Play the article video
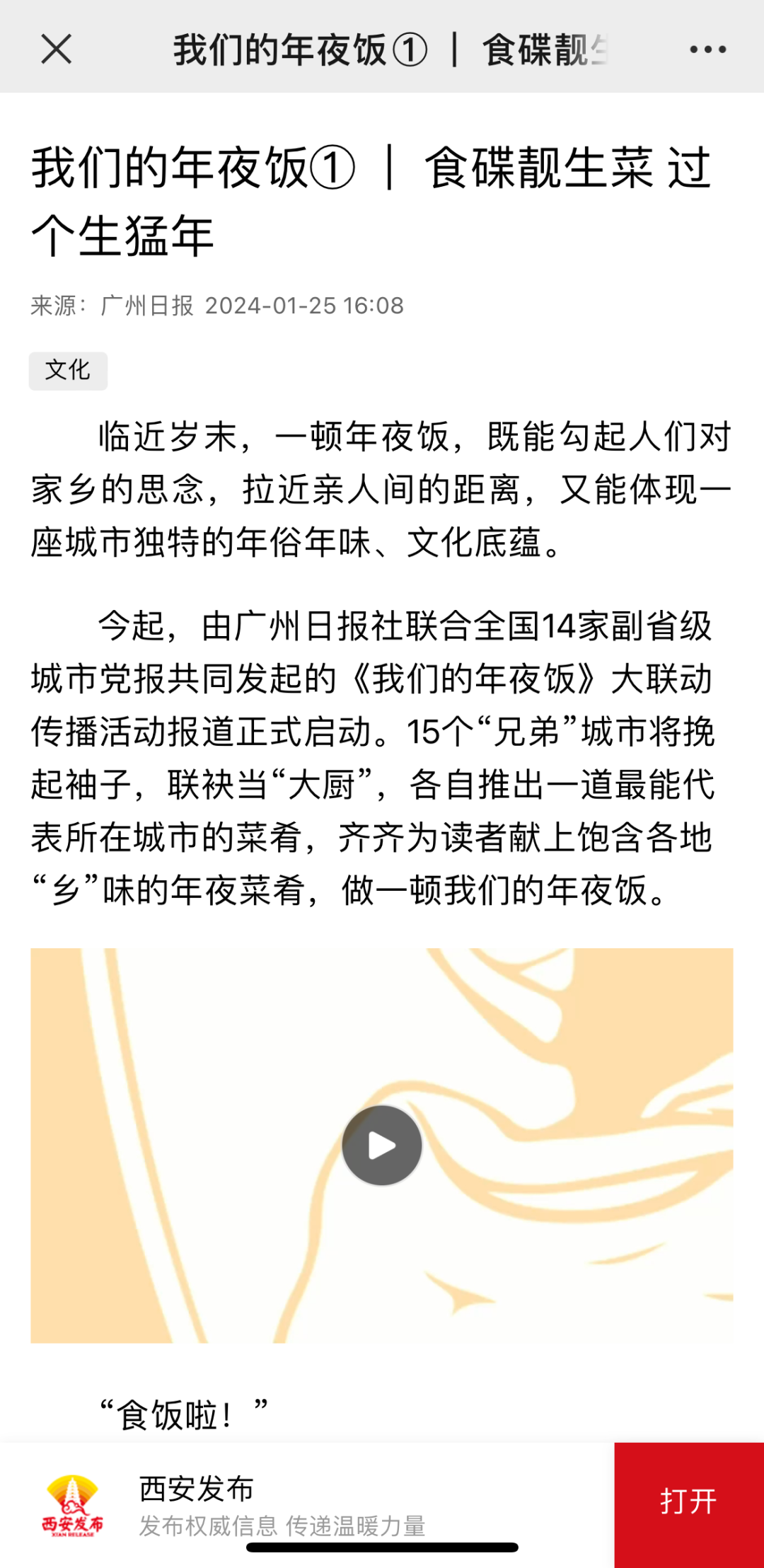This screenshot has height=1568, width=764. tap(382, 1145)
